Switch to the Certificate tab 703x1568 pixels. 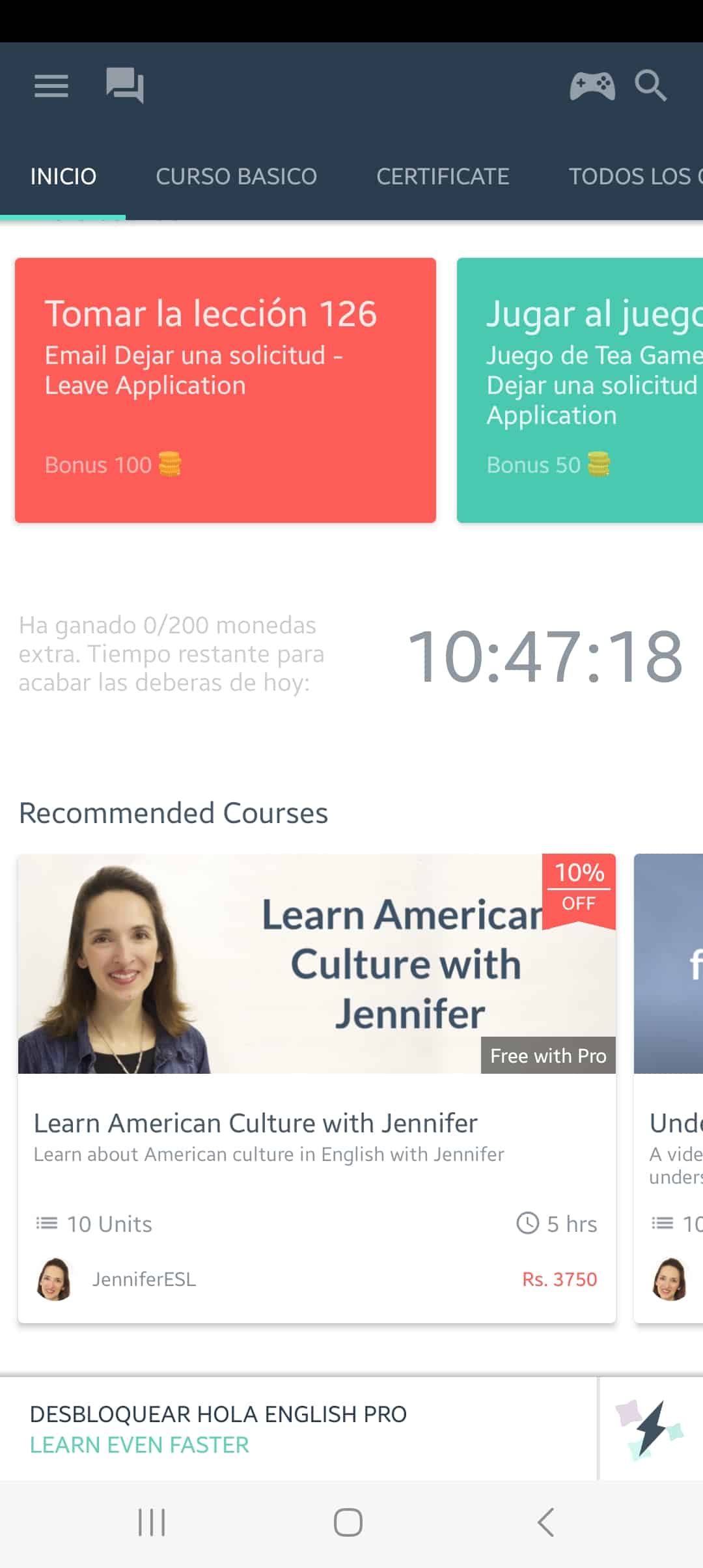(x=443, y=176)
